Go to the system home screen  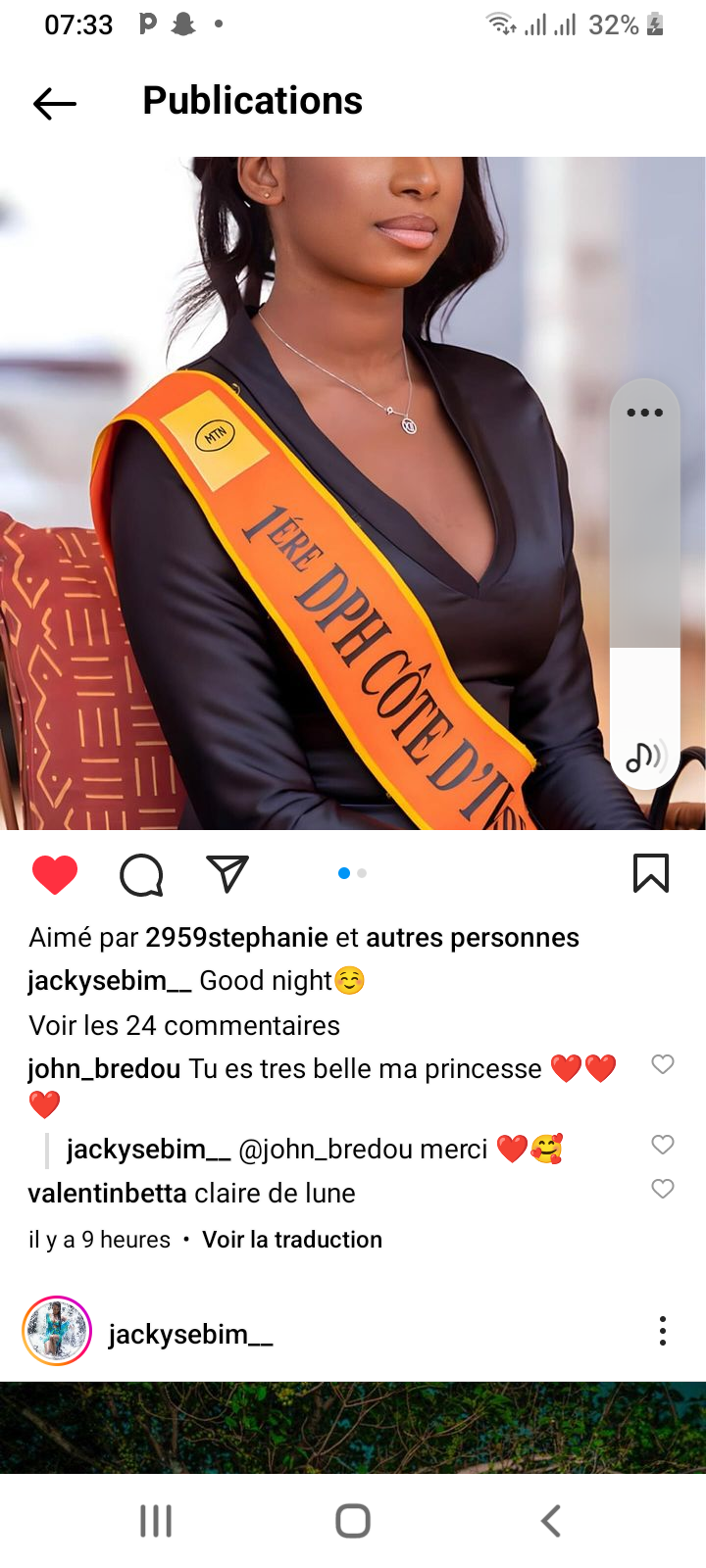[x=353, y=1521]
